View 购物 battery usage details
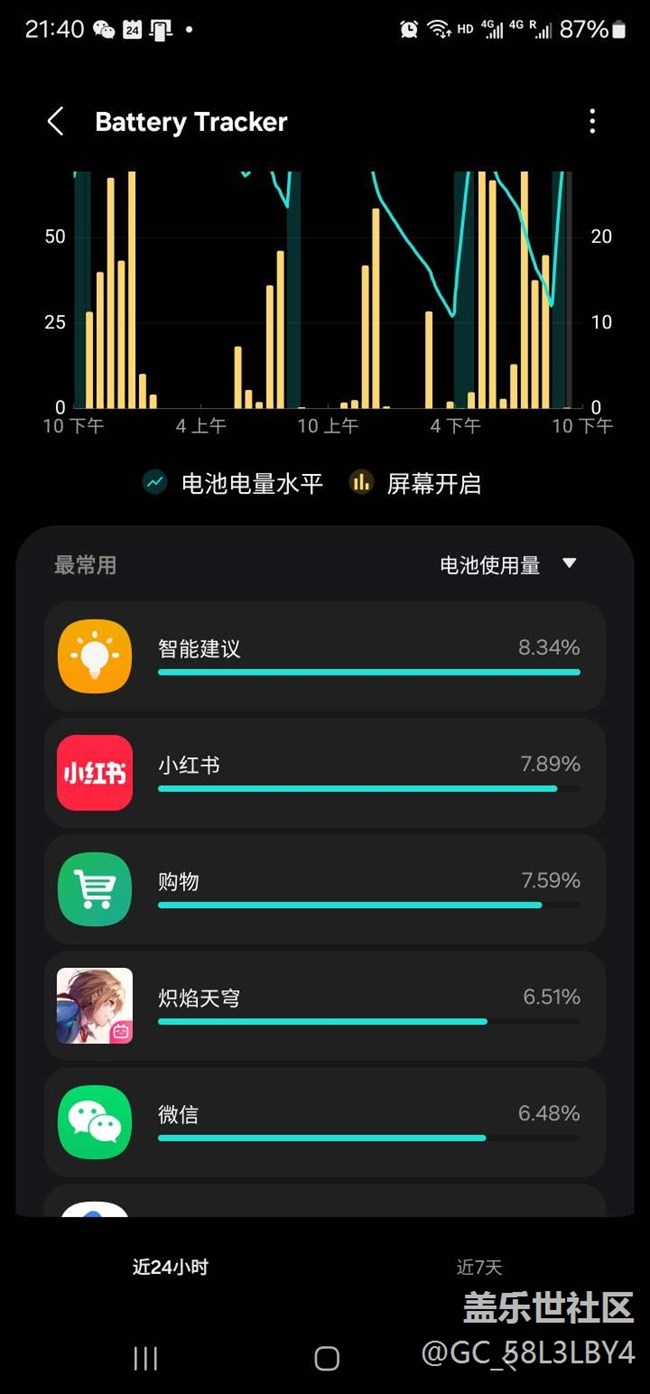The image size is (650, 1394). coord(325,889)
